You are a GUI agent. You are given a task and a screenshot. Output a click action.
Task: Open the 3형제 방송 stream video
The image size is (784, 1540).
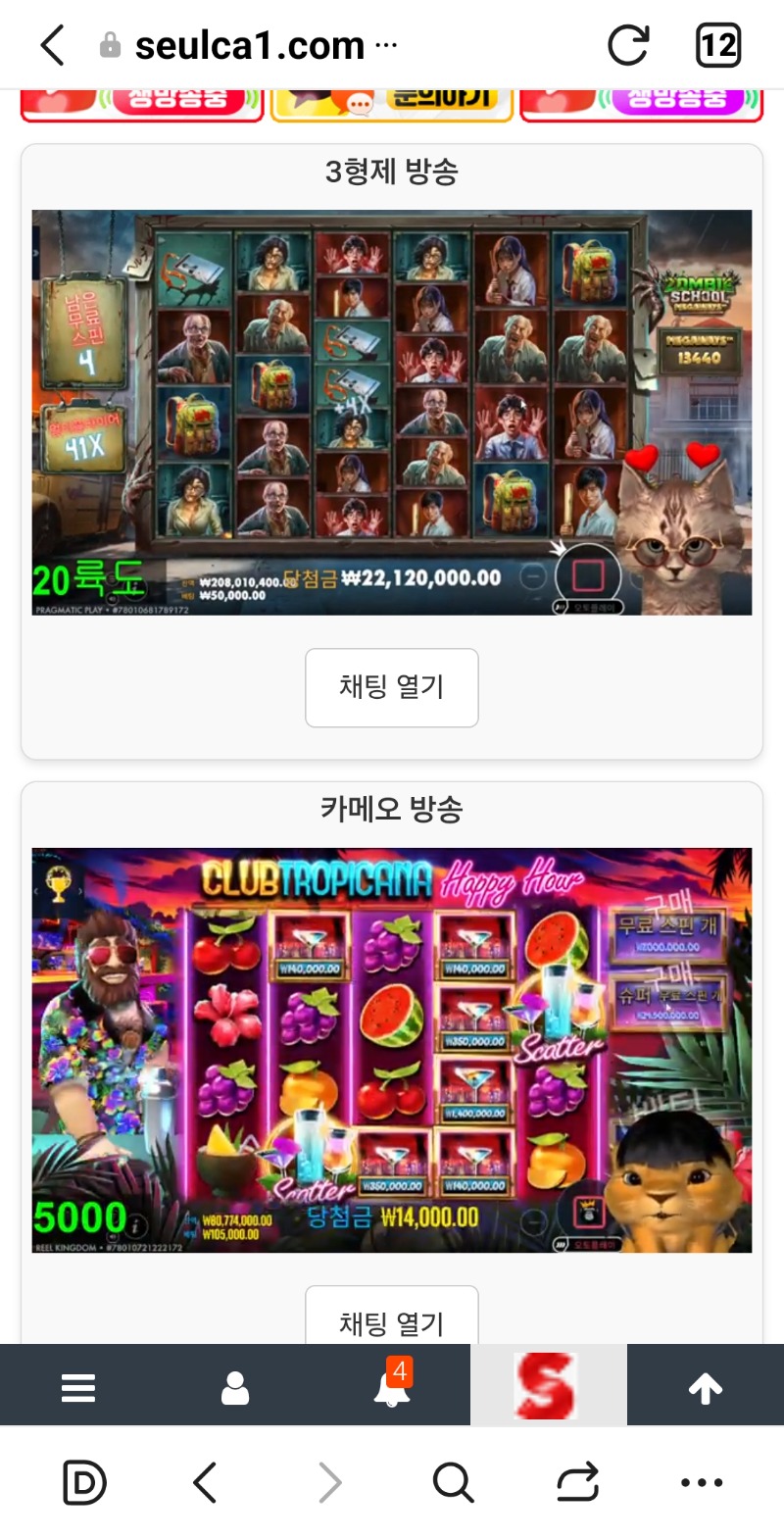(x=392, y=413)
